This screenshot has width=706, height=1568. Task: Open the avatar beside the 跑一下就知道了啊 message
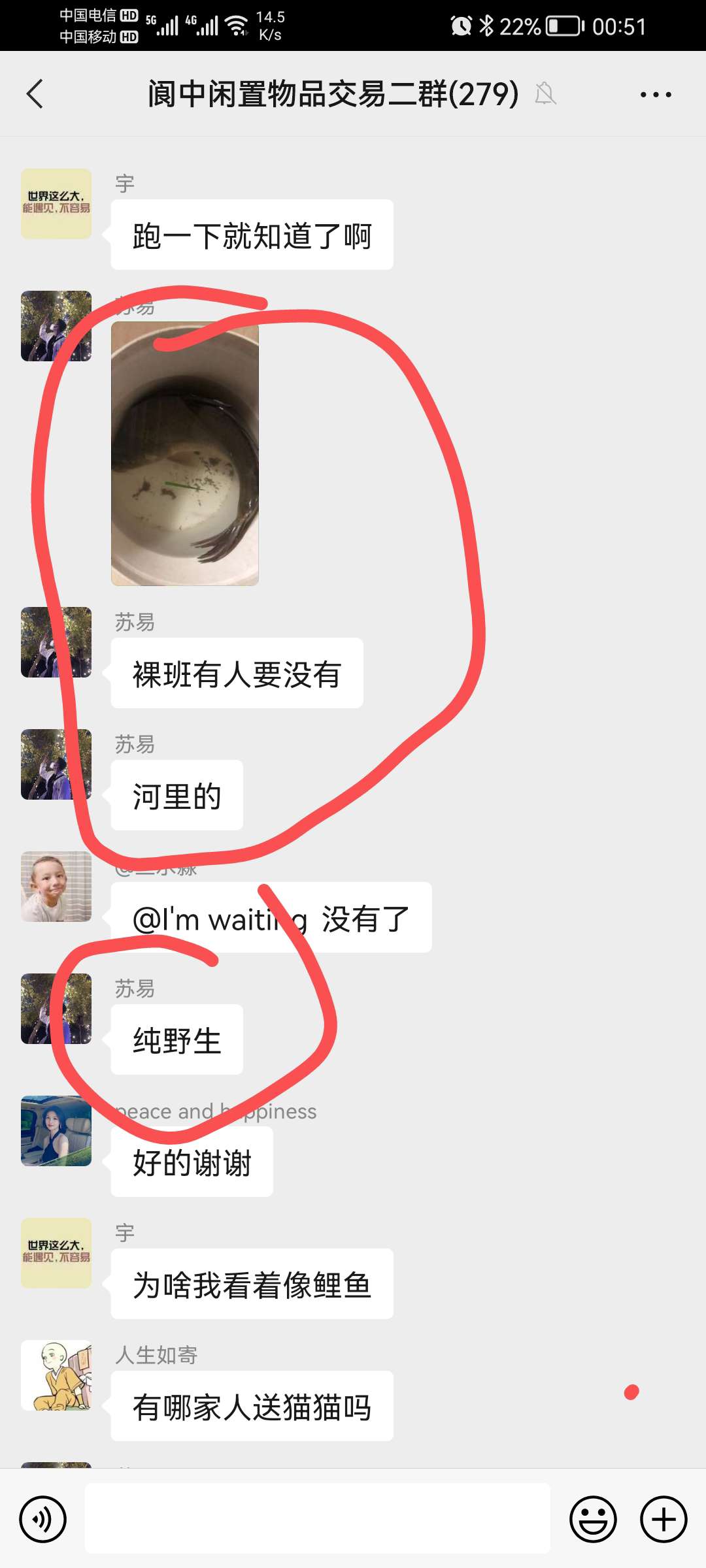[56, 204]
